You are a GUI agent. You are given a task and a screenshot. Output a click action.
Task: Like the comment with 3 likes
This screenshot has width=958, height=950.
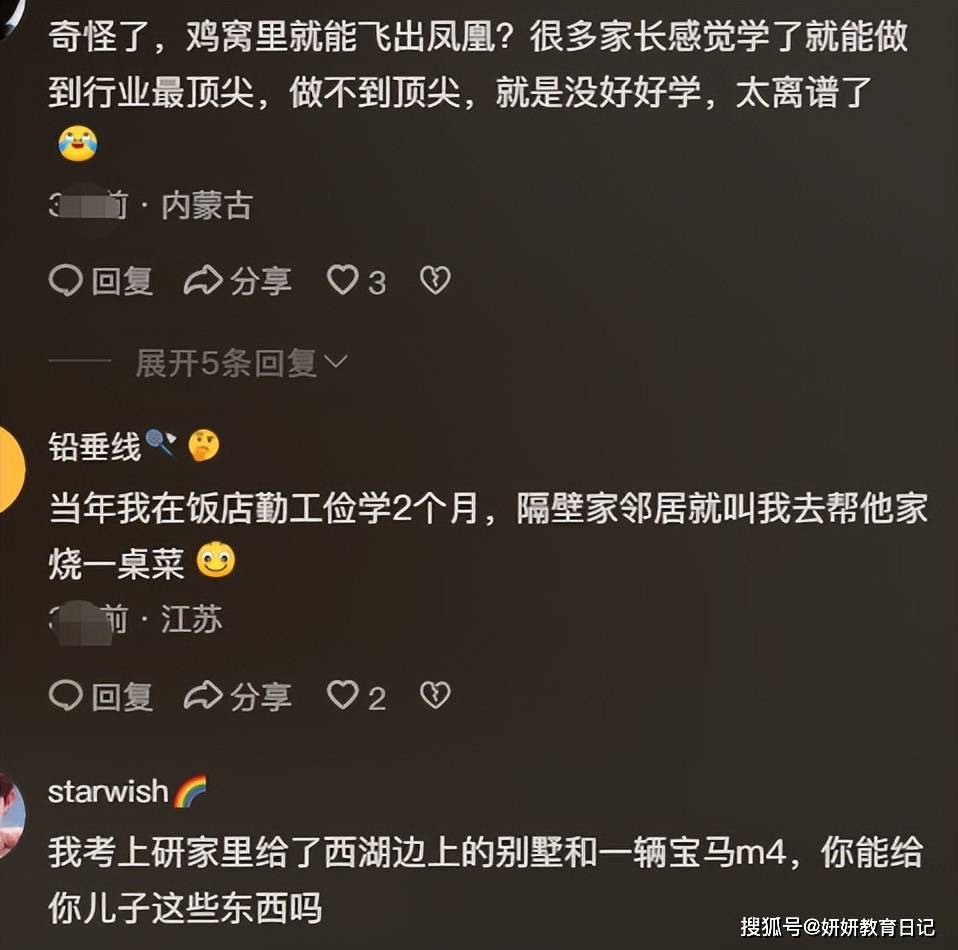coord(343,282)
